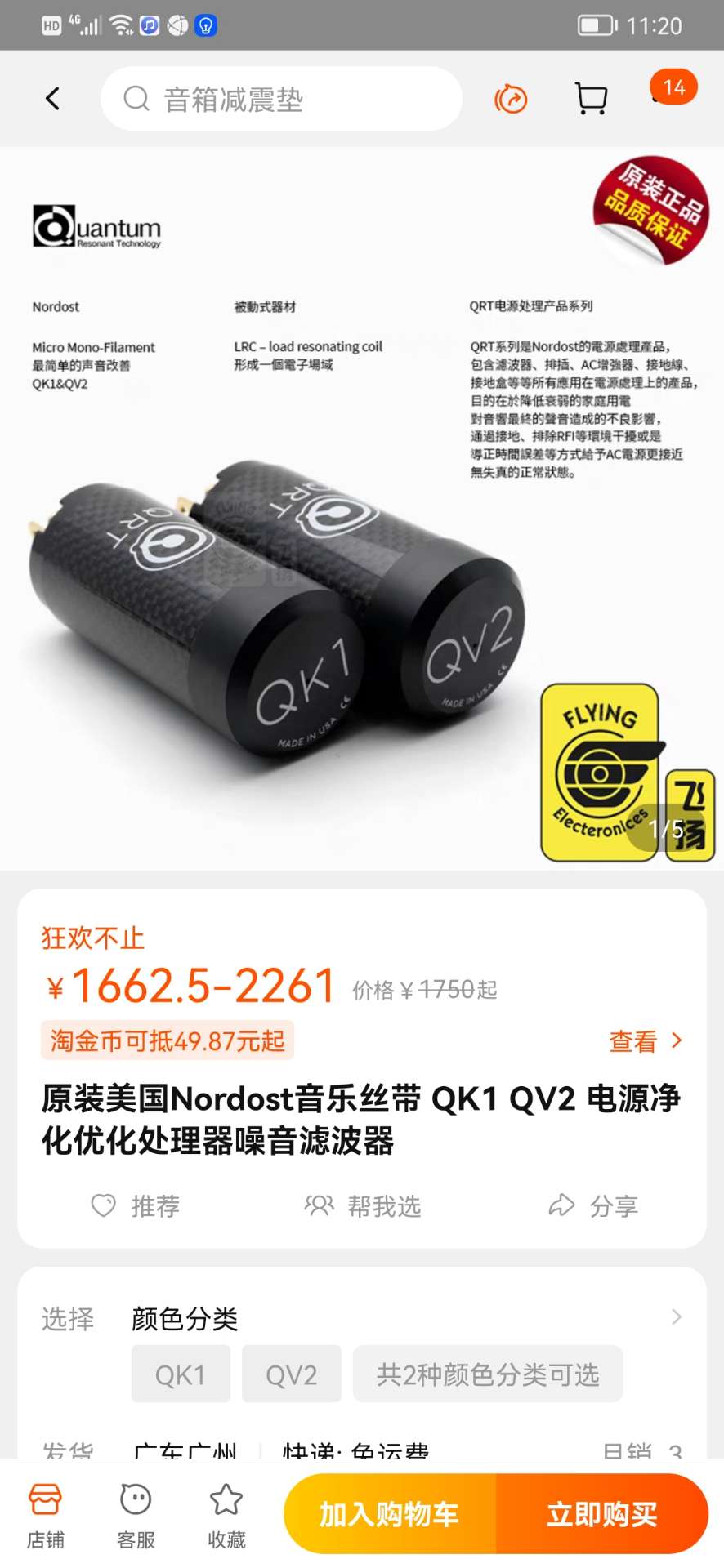The width and height of the screenshot is (724, 1568).
Task: Tap the search box with 音箱减震垫
Action: point(280,99)
